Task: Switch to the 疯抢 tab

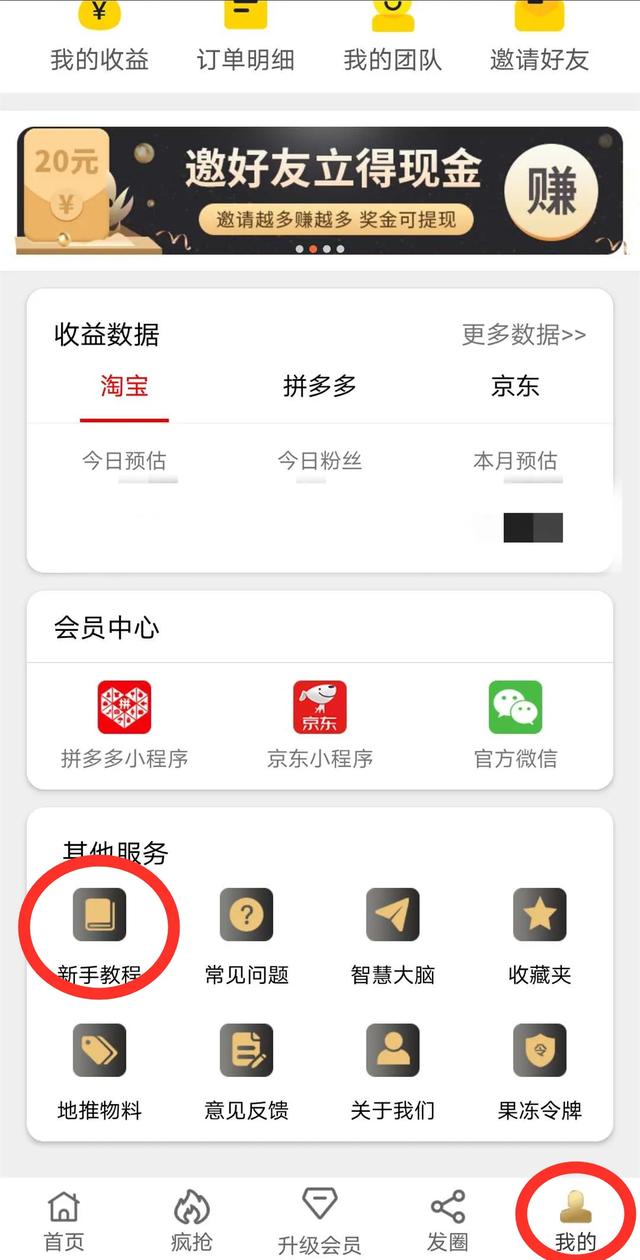Action: [192, 1221]
